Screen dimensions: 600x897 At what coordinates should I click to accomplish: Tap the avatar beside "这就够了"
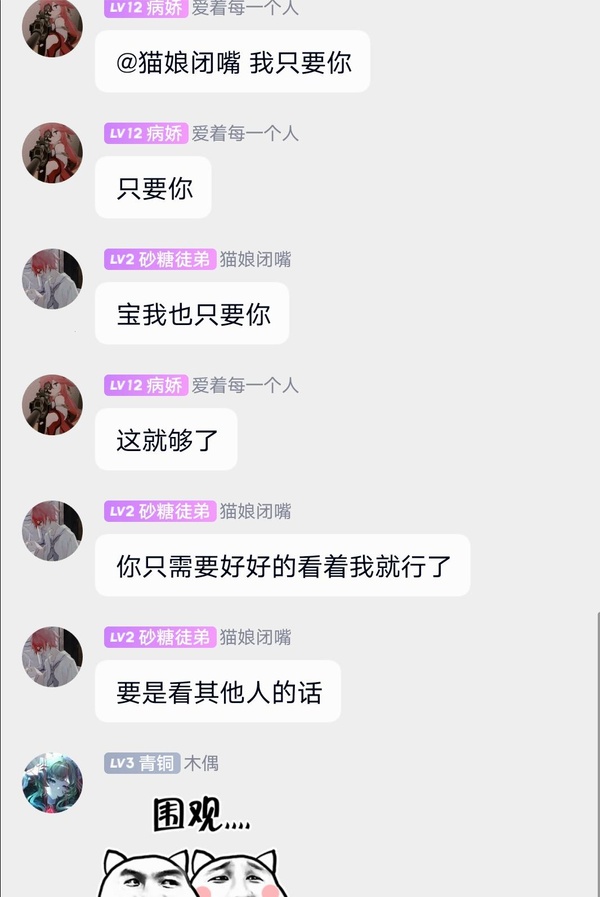[52, 405]
